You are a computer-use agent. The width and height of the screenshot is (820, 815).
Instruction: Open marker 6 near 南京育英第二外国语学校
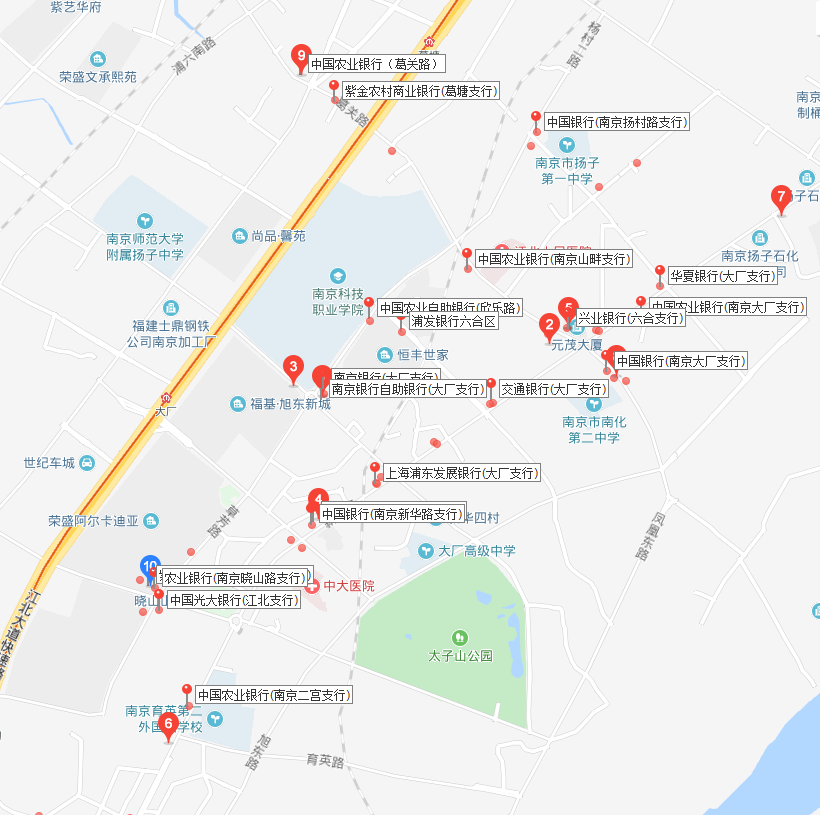pyautogui.click(x=168, y=724)
